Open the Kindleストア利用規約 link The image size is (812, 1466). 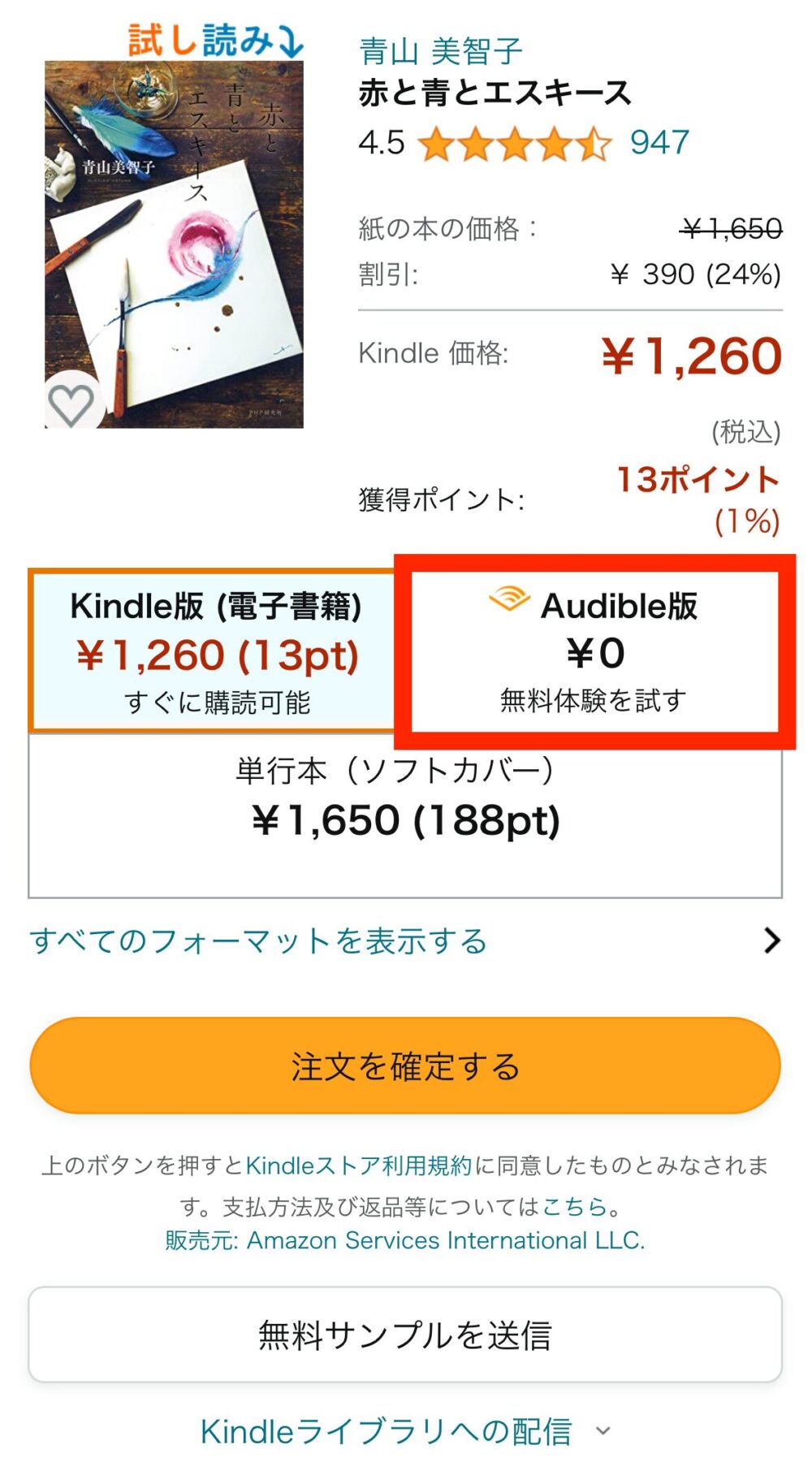[x=358, y=1165]
